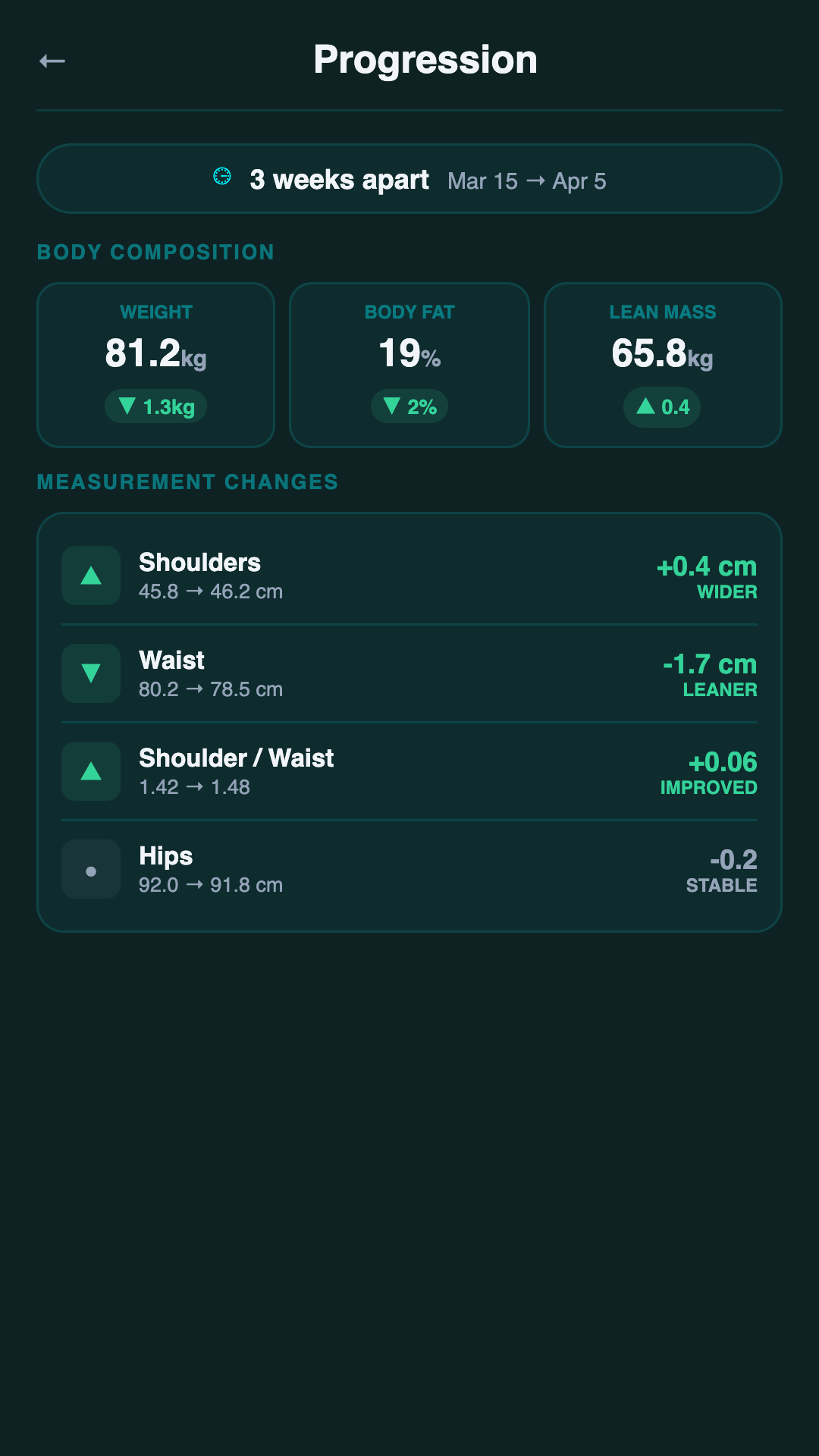Expand the Hips measurement row
The image size is (819, 1456).
coord(409,870)
